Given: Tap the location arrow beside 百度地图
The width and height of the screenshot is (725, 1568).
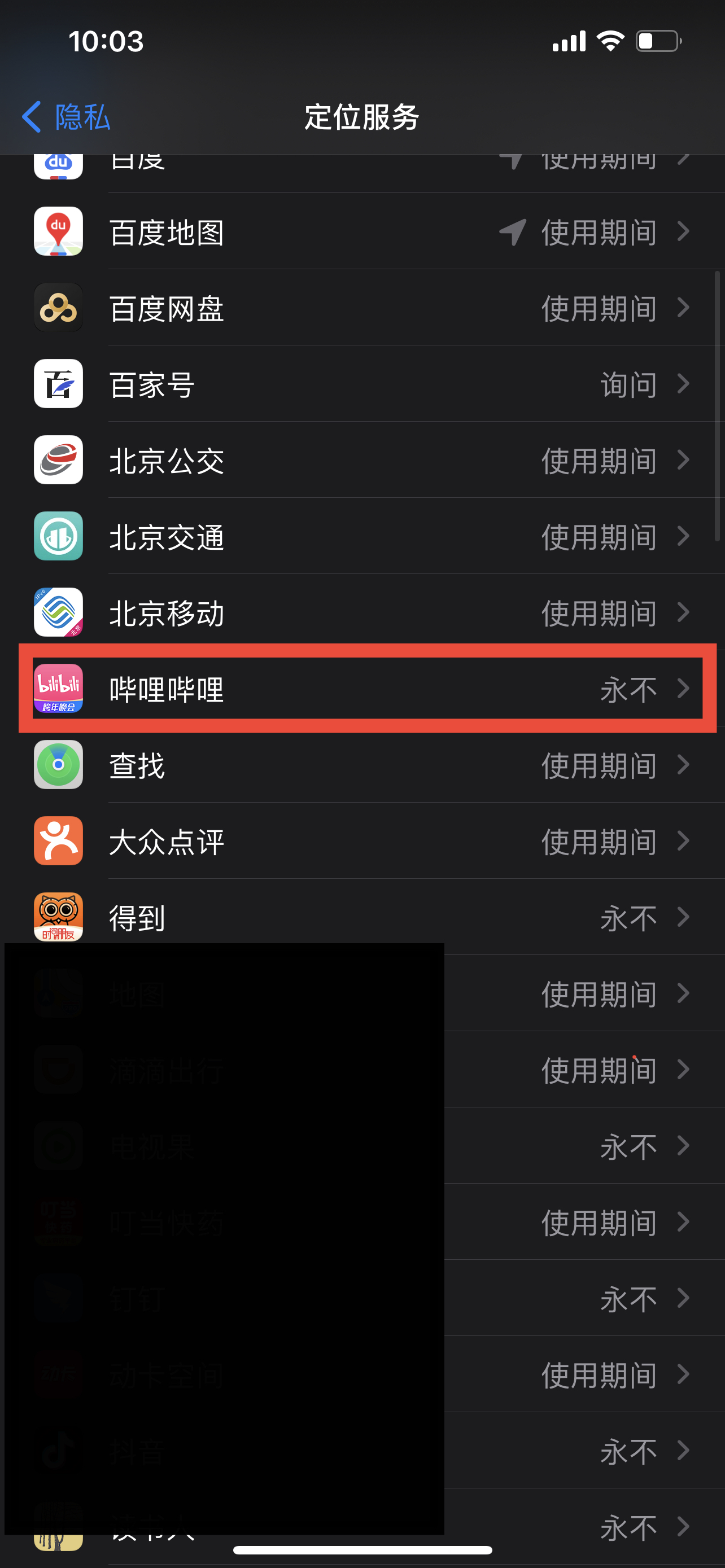Looking at the screenshot, I should (x=512, y=232).
